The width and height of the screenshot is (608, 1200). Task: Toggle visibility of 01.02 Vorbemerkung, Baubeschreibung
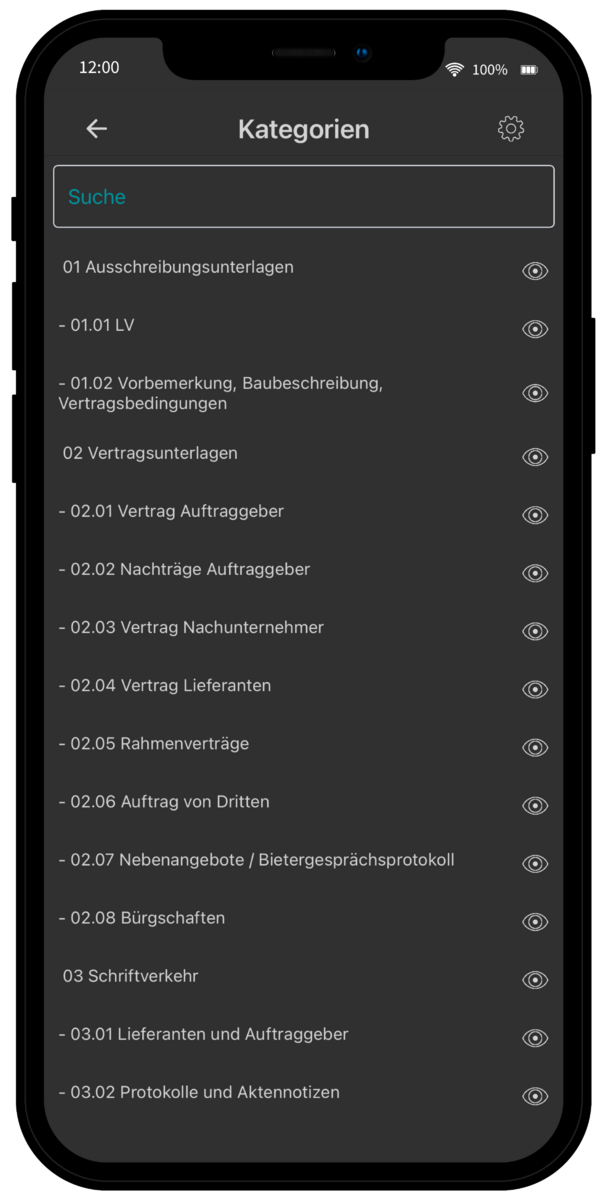535,394
